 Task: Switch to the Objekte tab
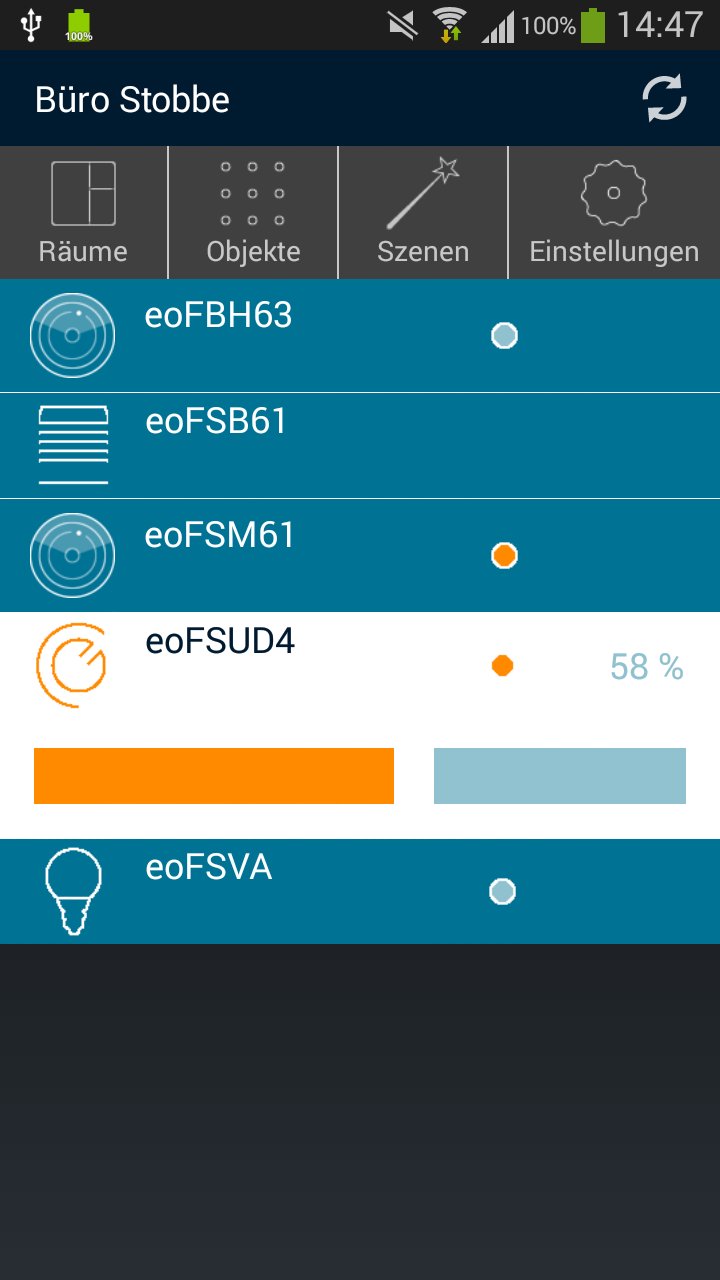(253, 212)
